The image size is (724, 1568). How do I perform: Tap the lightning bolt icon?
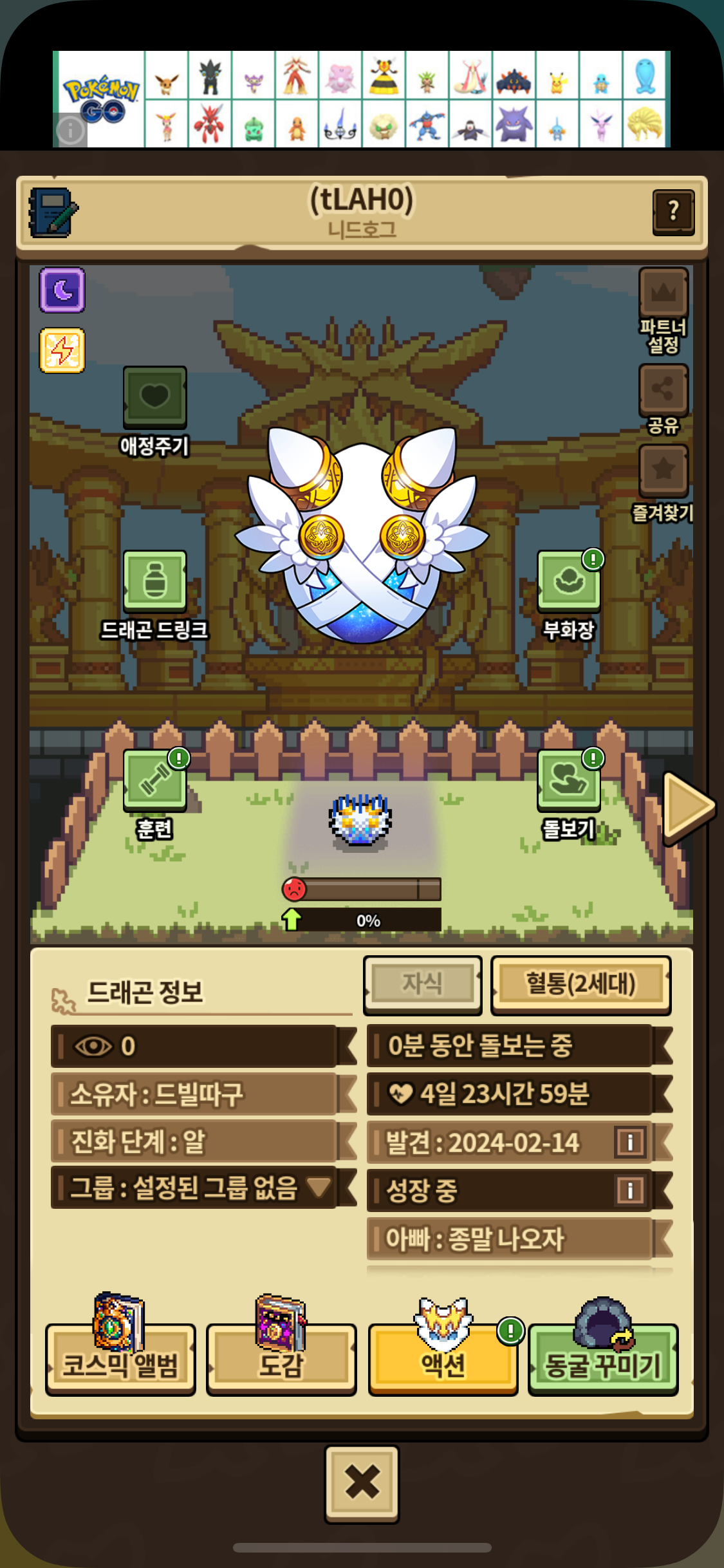[x=62, y=350]
